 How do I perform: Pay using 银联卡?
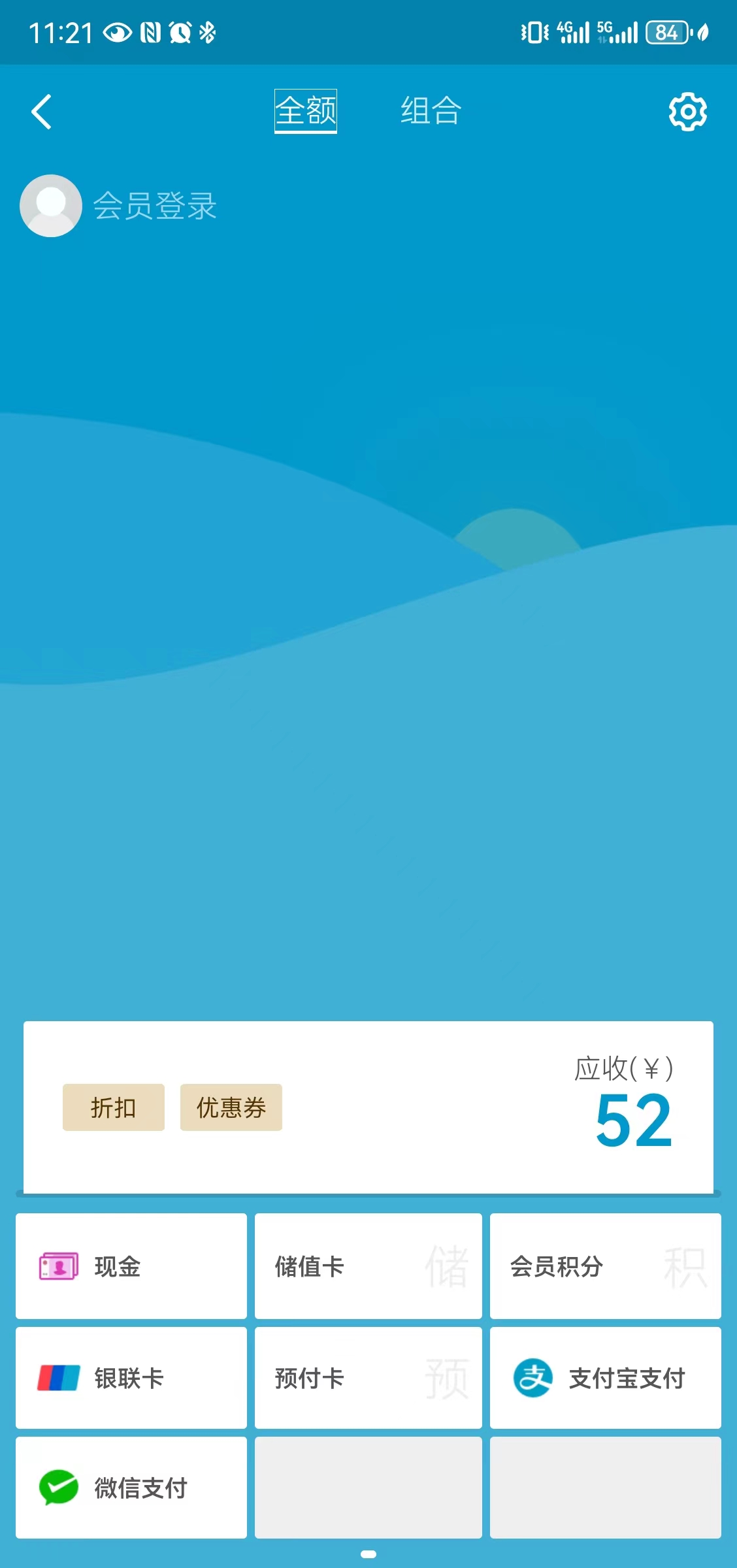[x=131, y=1378]
